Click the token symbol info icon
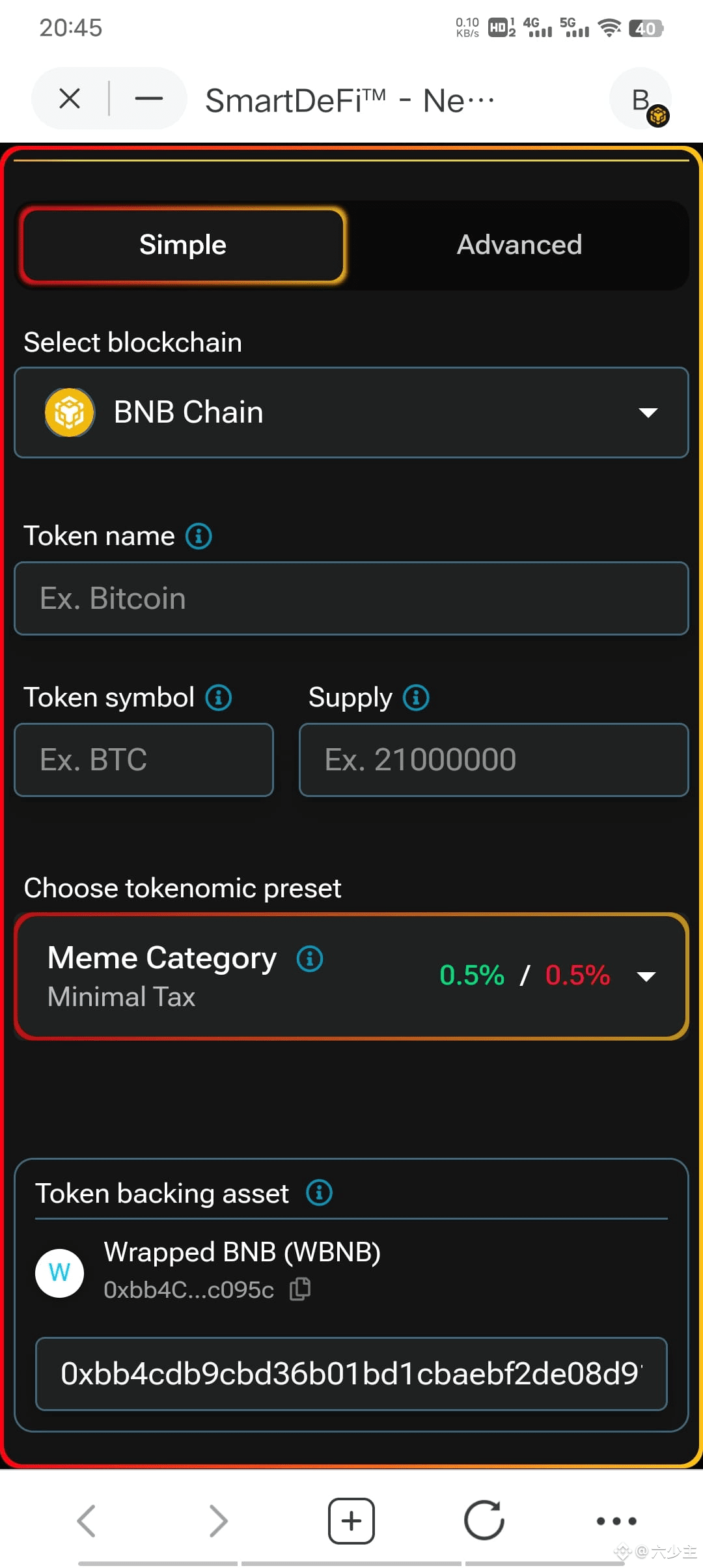The height and width of the screenshot is (1568, 703). point(218,697)
